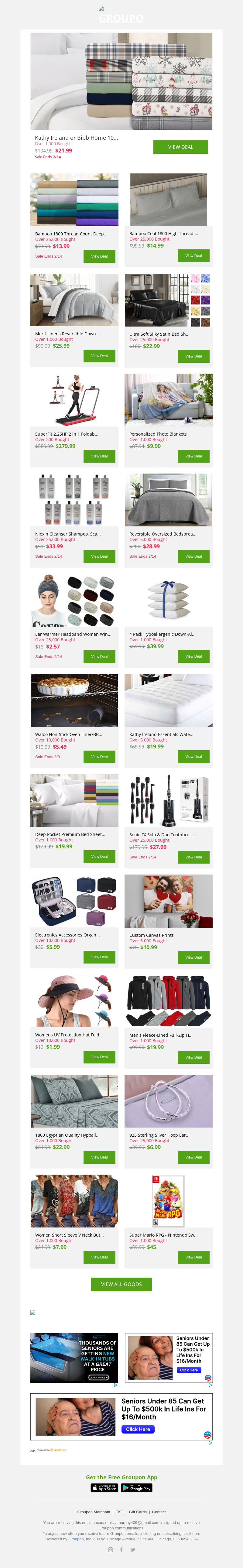This screenshot has height=1568, width=243.
Task: Open the Ear Warmer Headband product image
Action: coord(74,601)
